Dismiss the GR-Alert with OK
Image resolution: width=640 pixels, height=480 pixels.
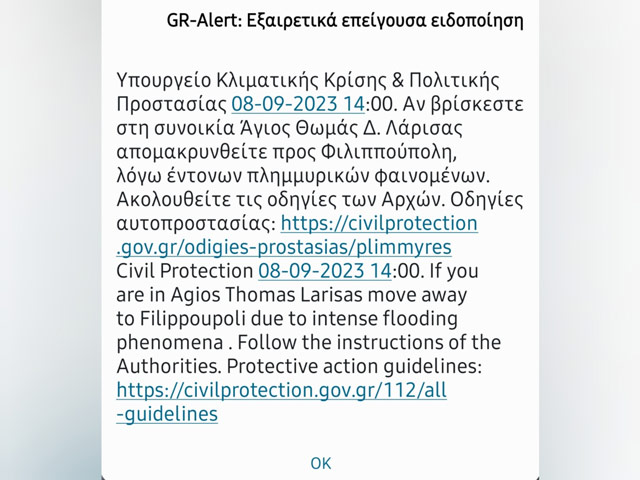point(320,463)
